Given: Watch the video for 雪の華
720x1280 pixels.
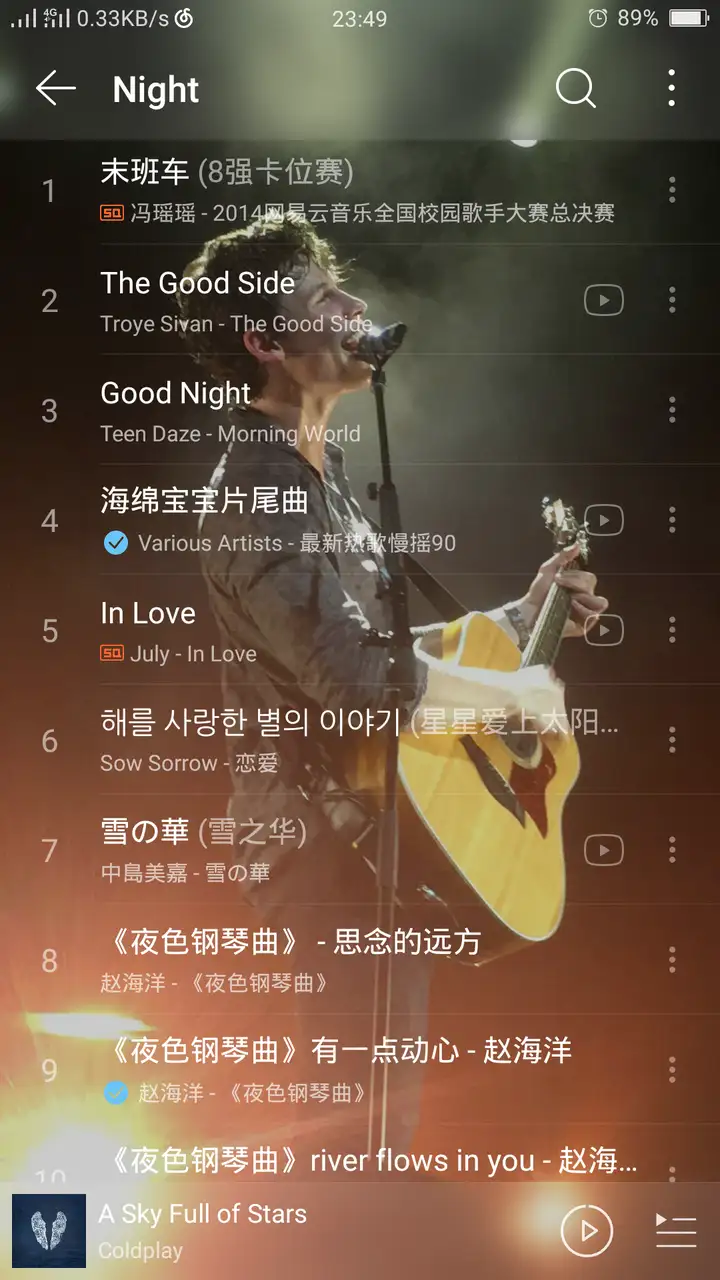Looking at the screenshot, I should pyautogui.click(x=604, y=850).
